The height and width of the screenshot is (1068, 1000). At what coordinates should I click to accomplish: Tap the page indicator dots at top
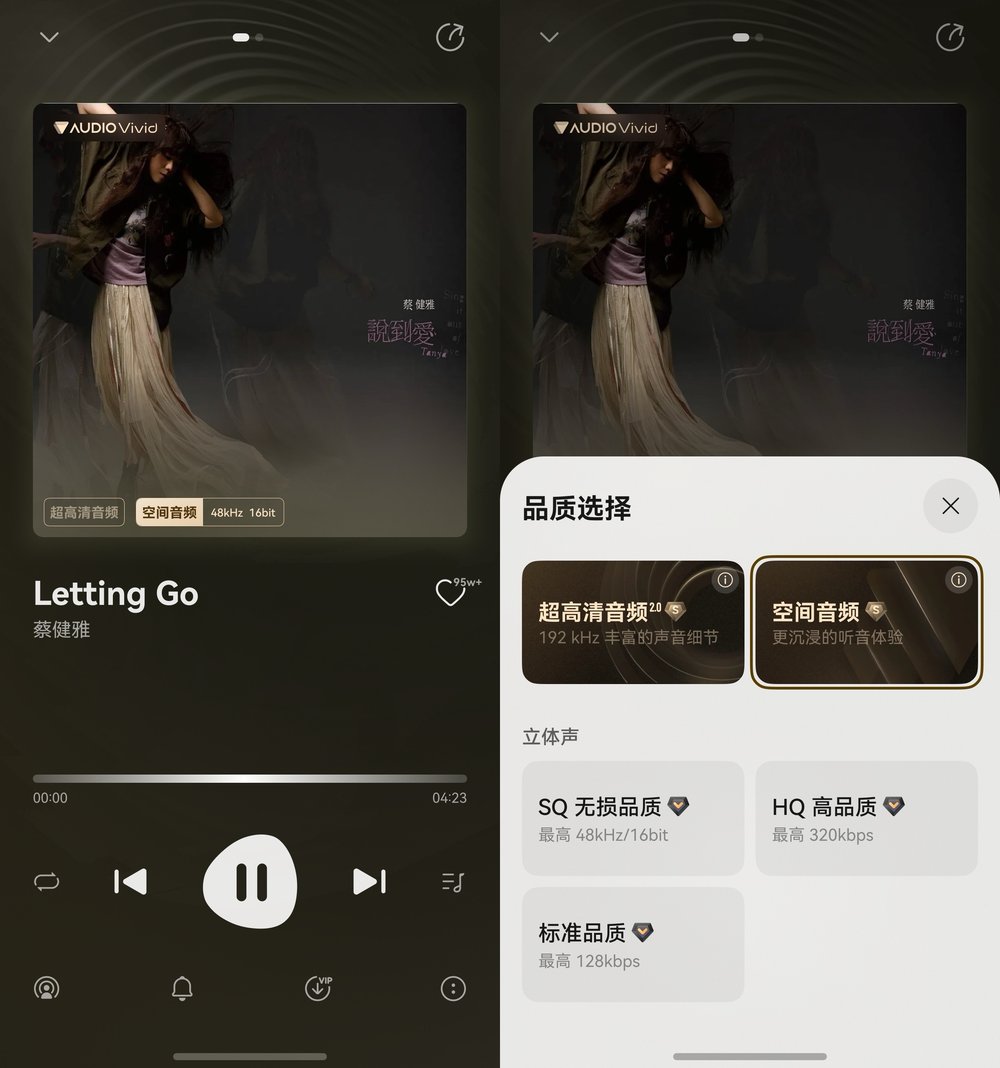tap(248, 36)
